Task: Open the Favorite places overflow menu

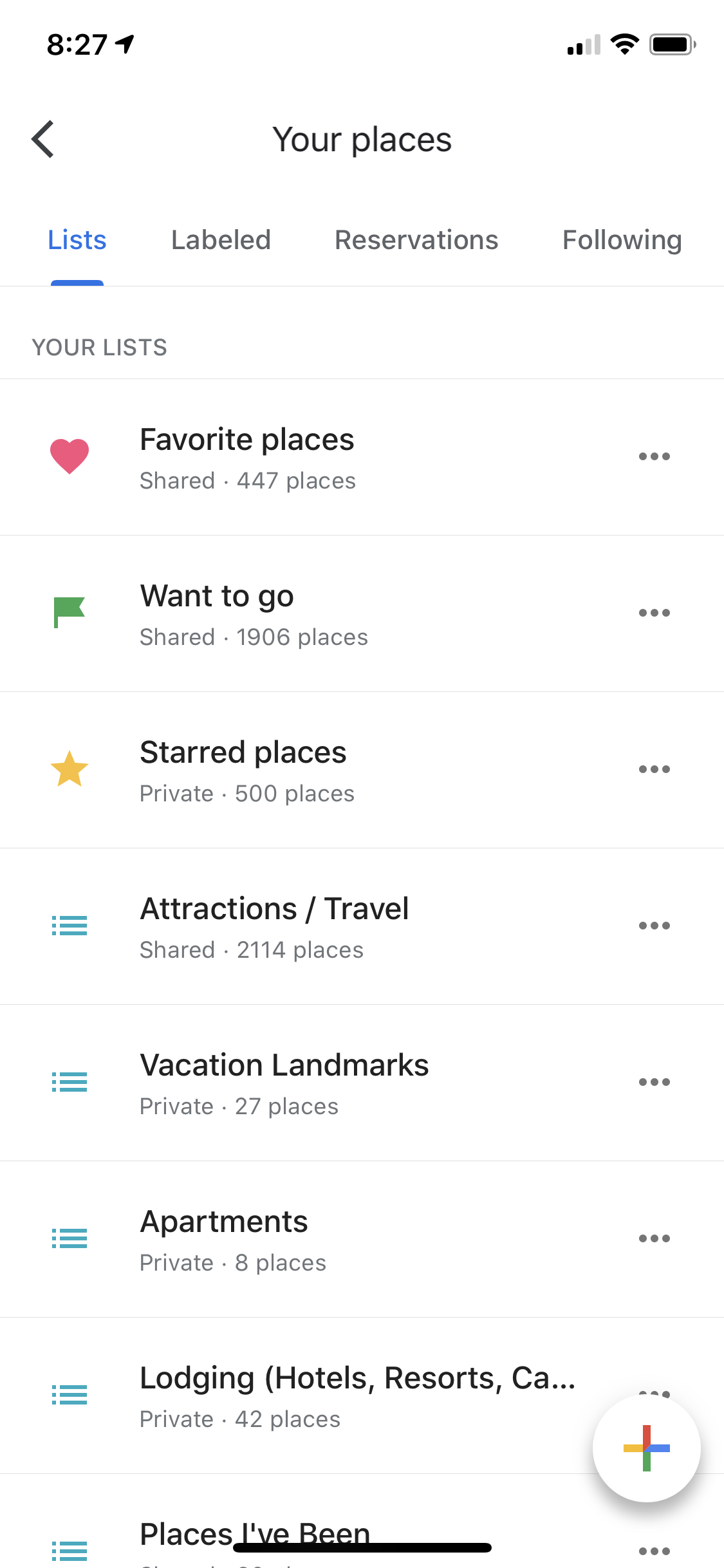Action: [654, 456]
